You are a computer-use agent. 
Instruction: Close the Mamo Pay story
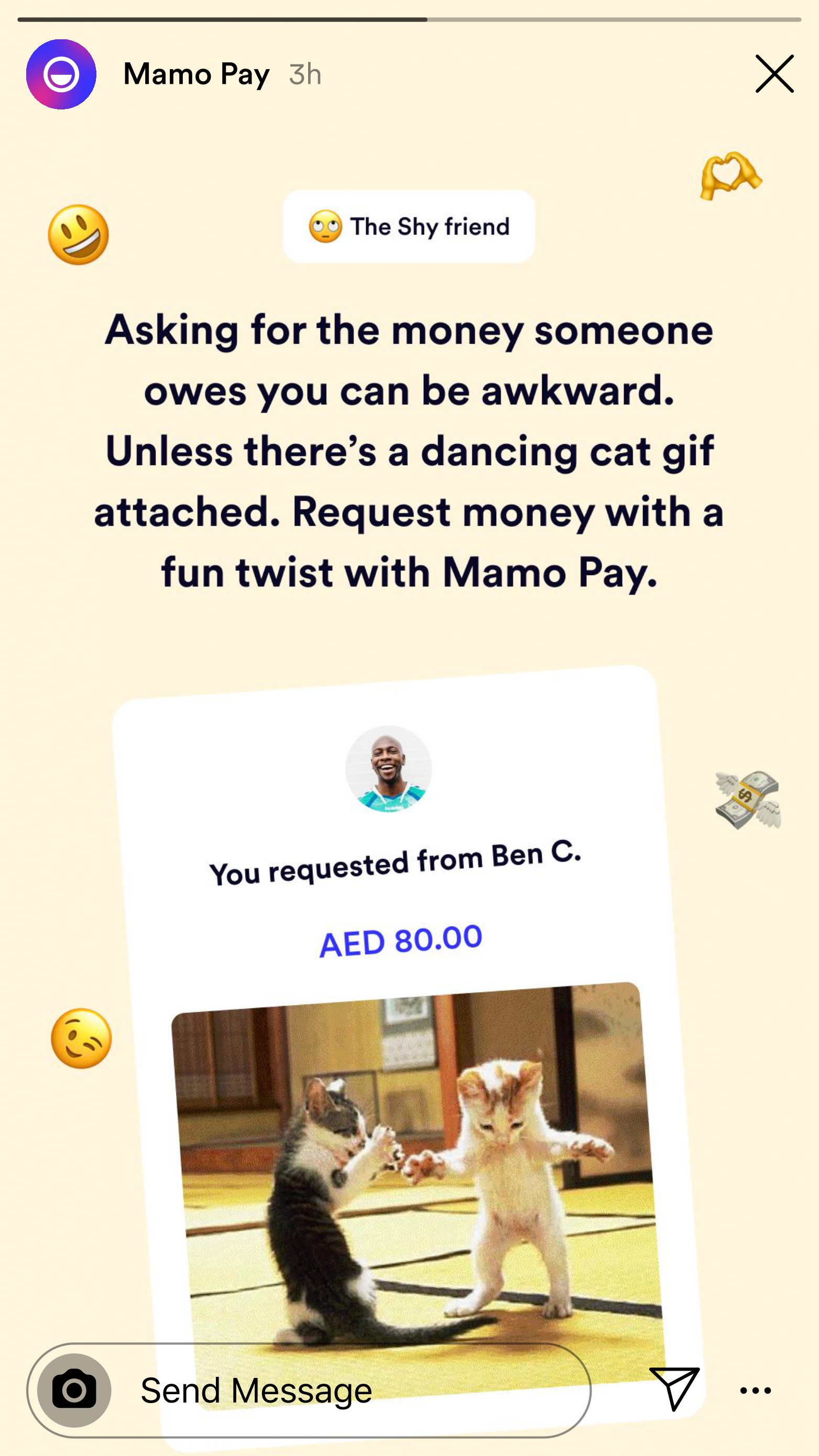[774, 74]
